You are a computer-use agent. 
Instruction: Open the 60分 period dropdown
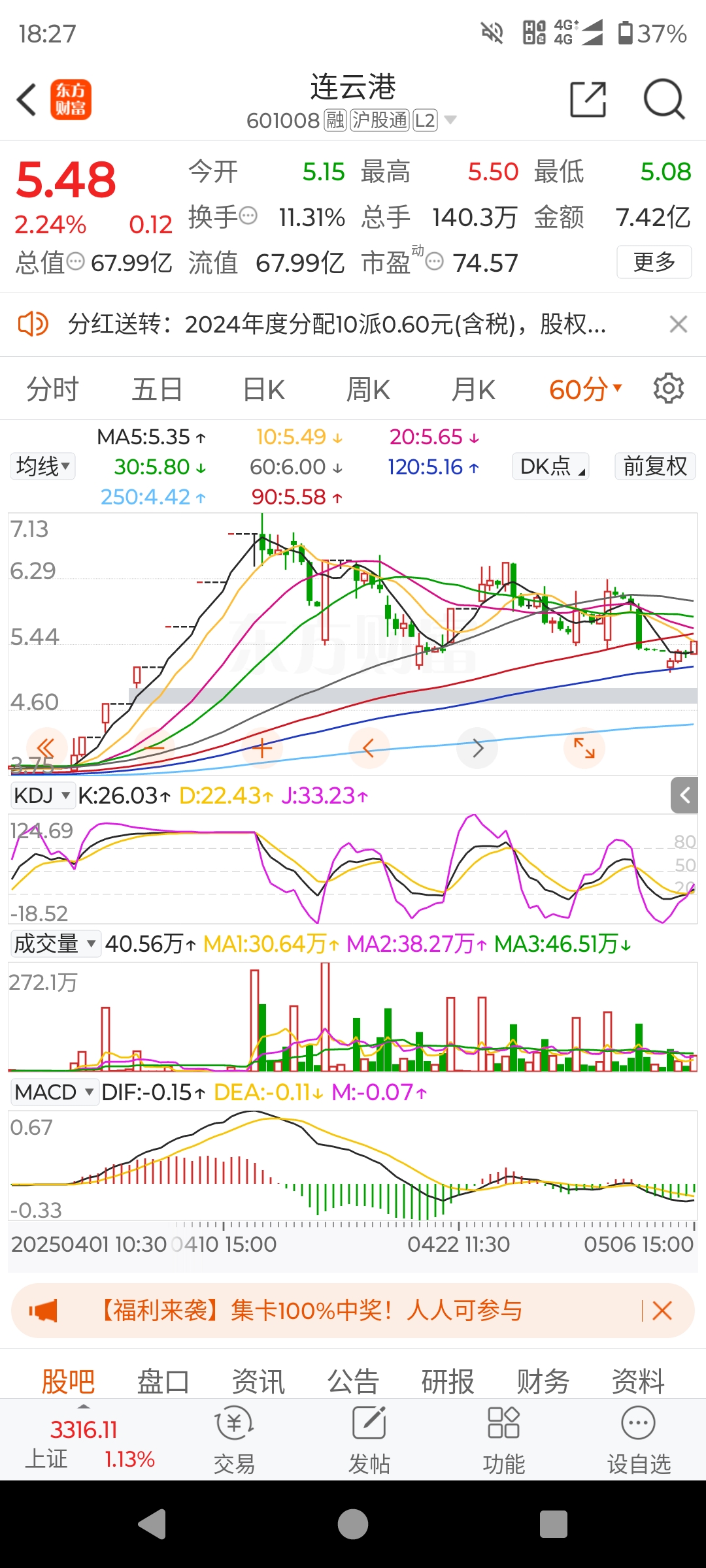[x=585, y=389]
